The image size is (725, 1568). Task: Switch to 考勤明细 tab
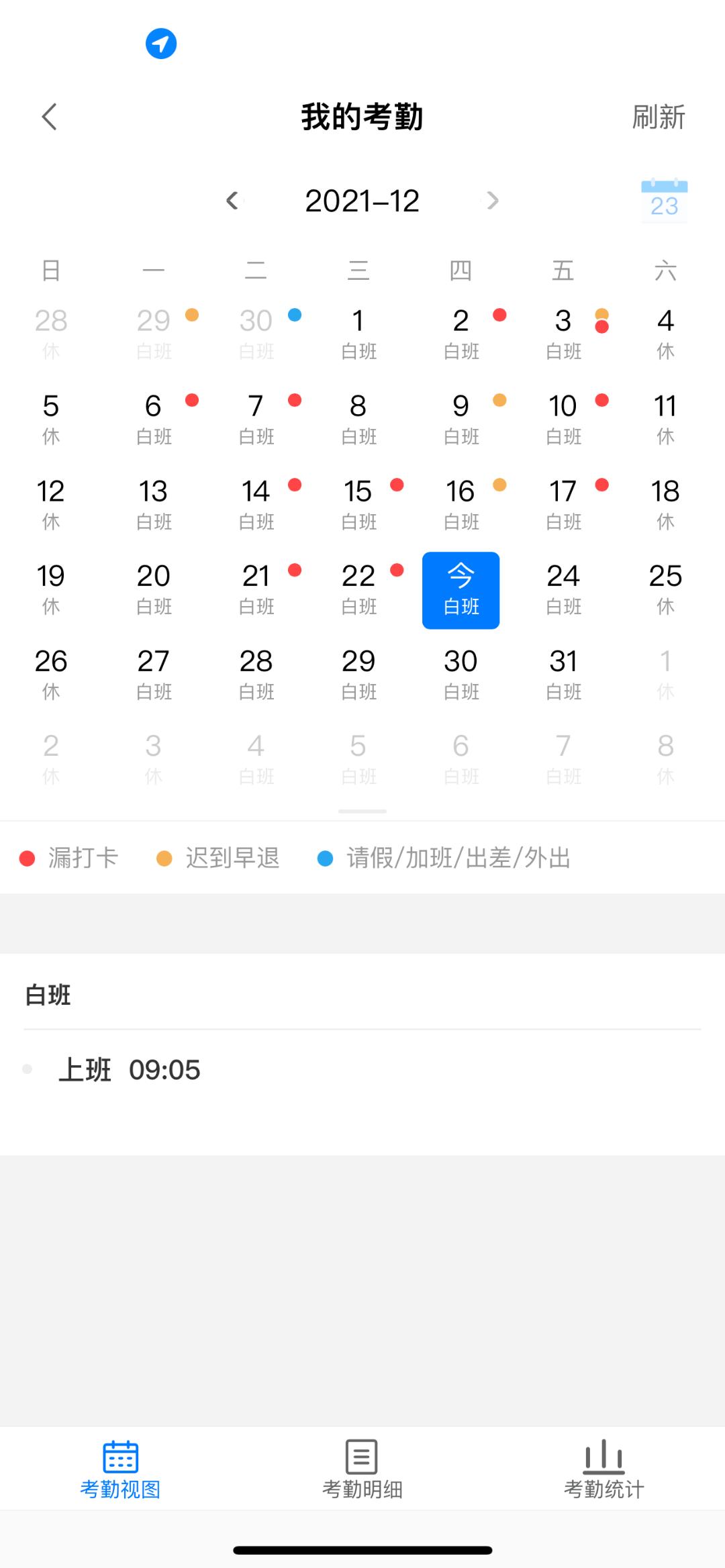pos(362,1469)
